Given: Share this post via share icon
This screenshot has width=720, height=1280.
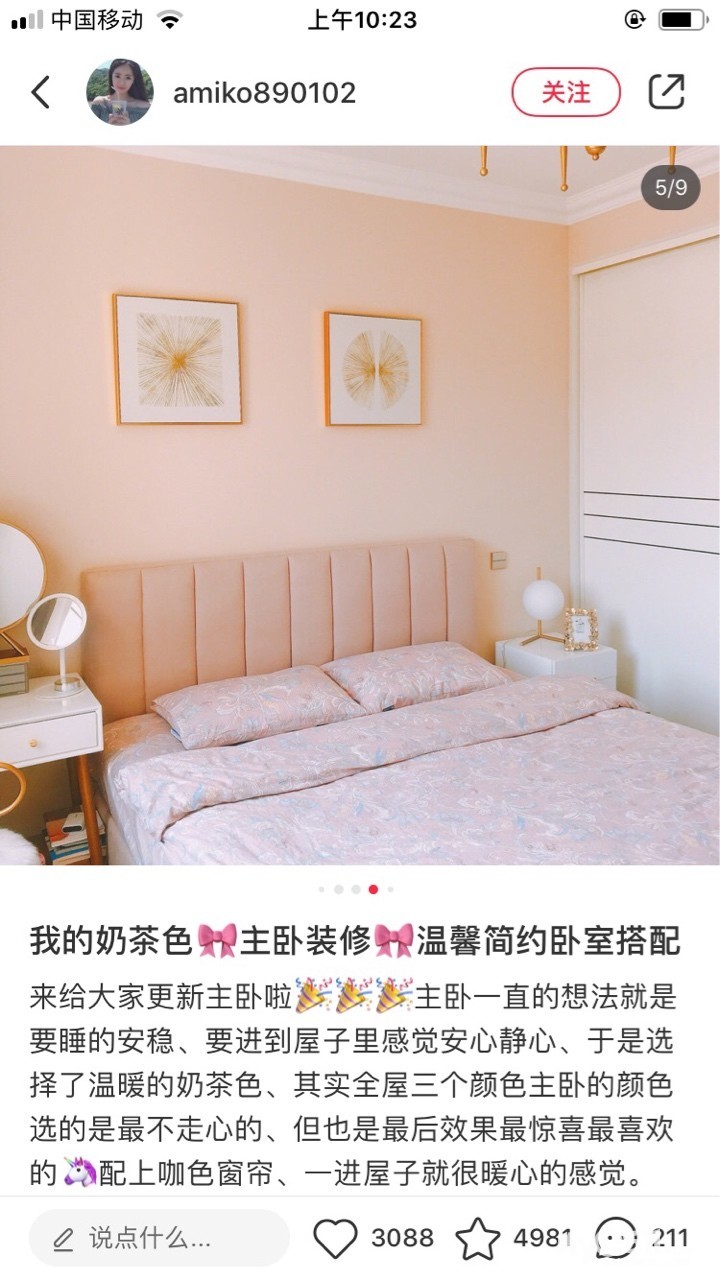Looking at the screenshot, I should pyautogui.click(x=667, y=92).
